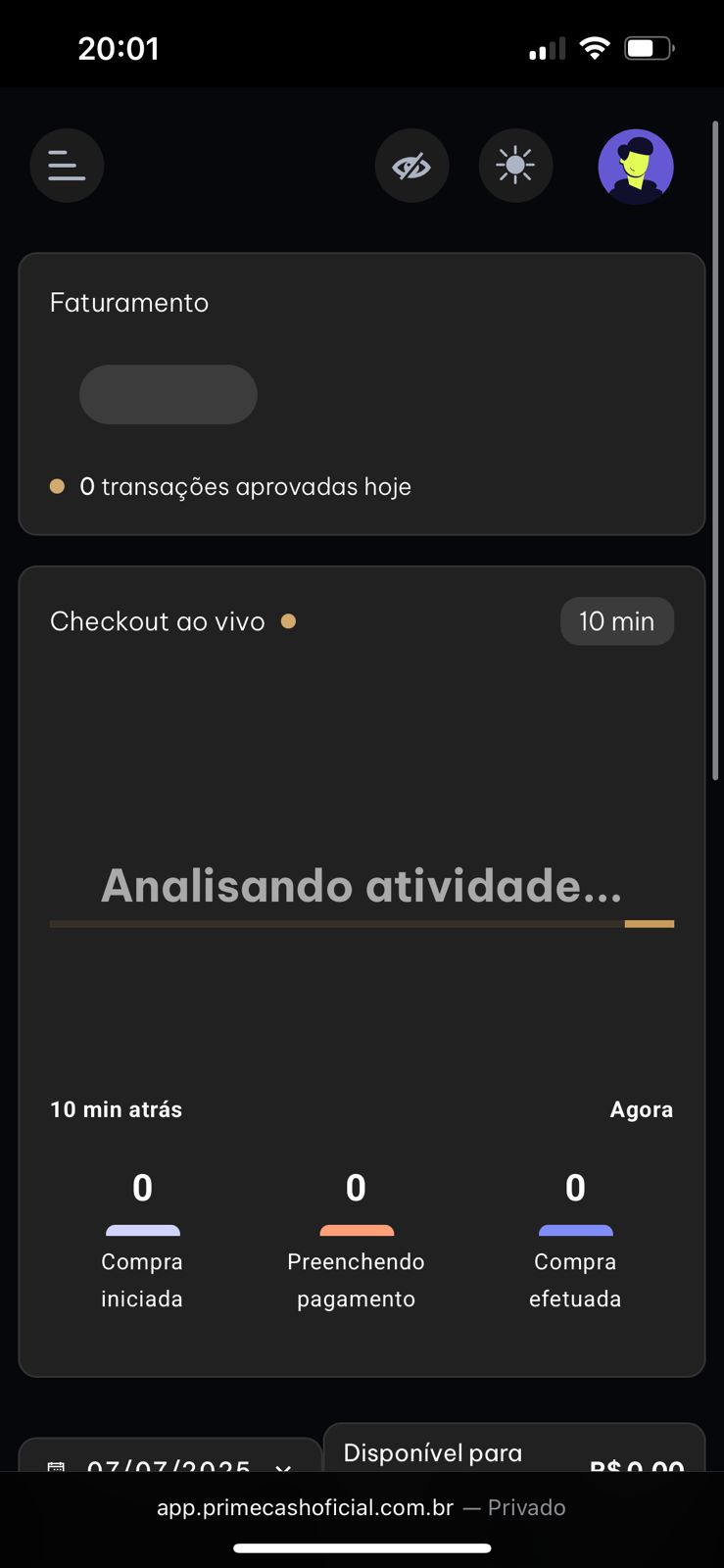This screenshot has width=724, height=1568.
Task: Toggle light mode using the sun icon
Action: pos(515,165)
